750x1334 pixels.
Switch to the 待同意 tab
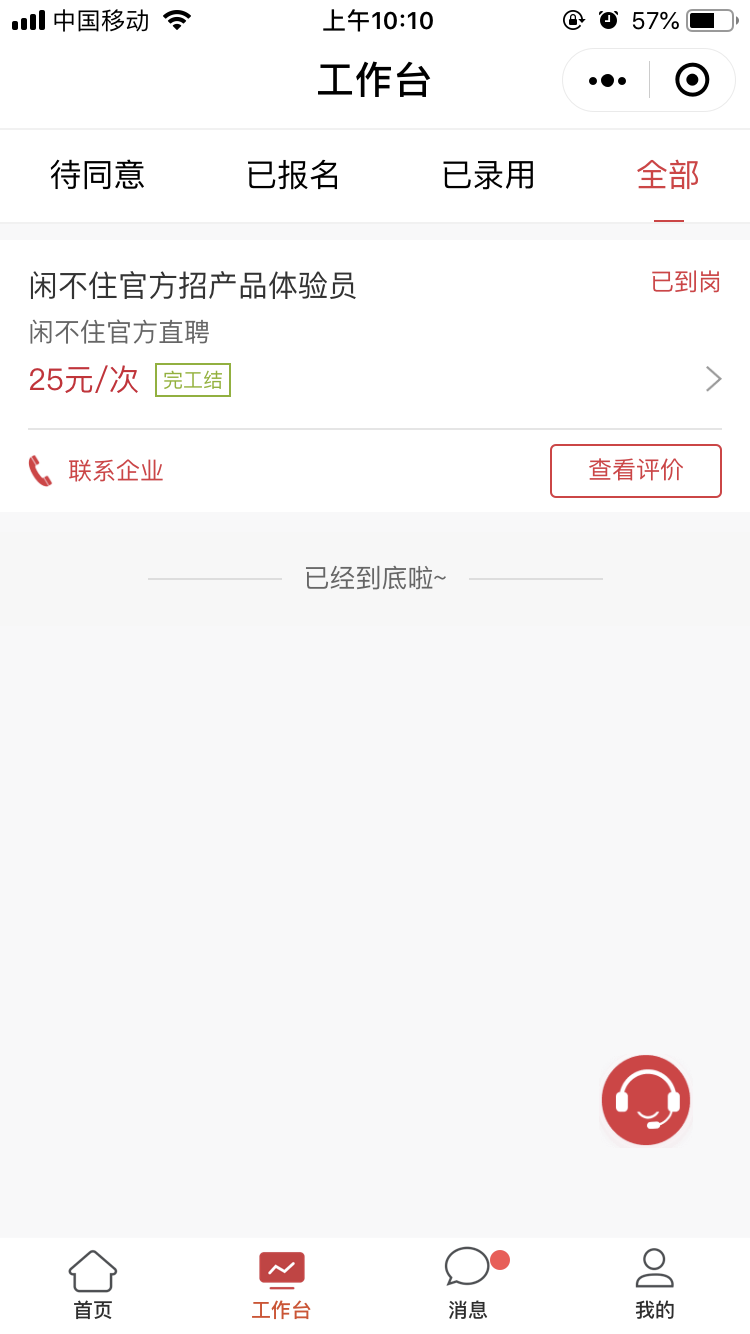(x=97, y=175)
